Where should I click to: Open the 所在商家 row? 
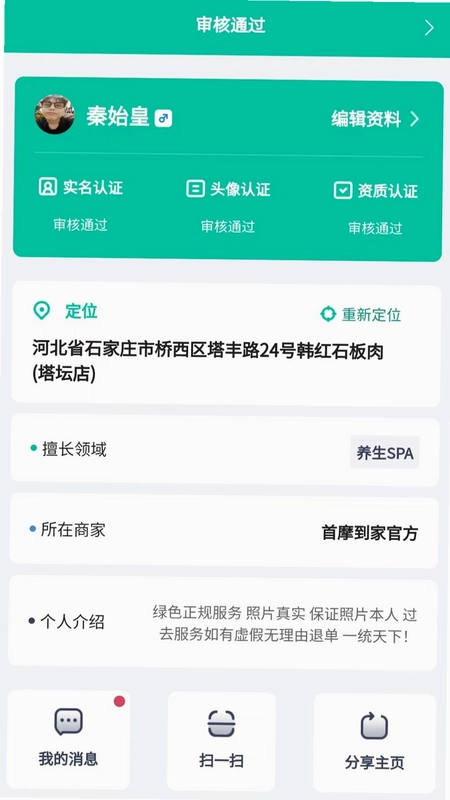(224, 531)
